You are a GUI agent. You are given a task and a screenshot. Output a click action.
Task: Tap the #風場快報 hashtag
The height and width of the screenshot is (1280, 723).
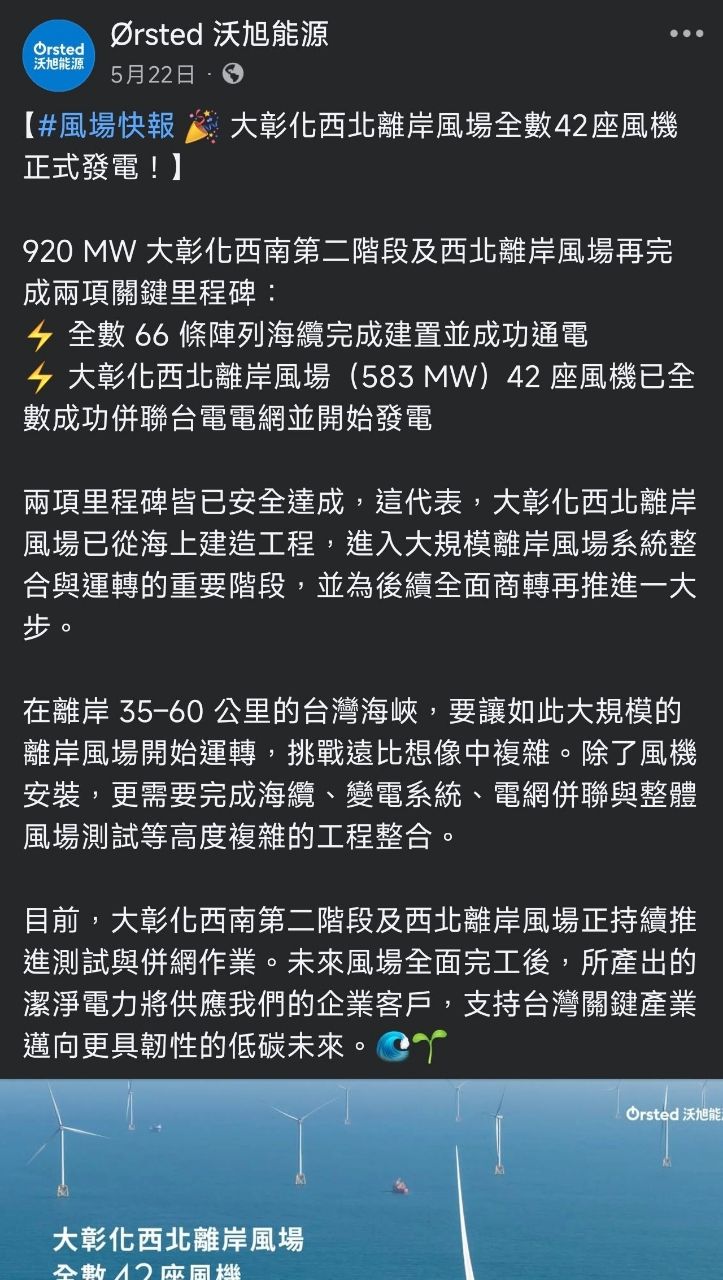pos(107,127)
